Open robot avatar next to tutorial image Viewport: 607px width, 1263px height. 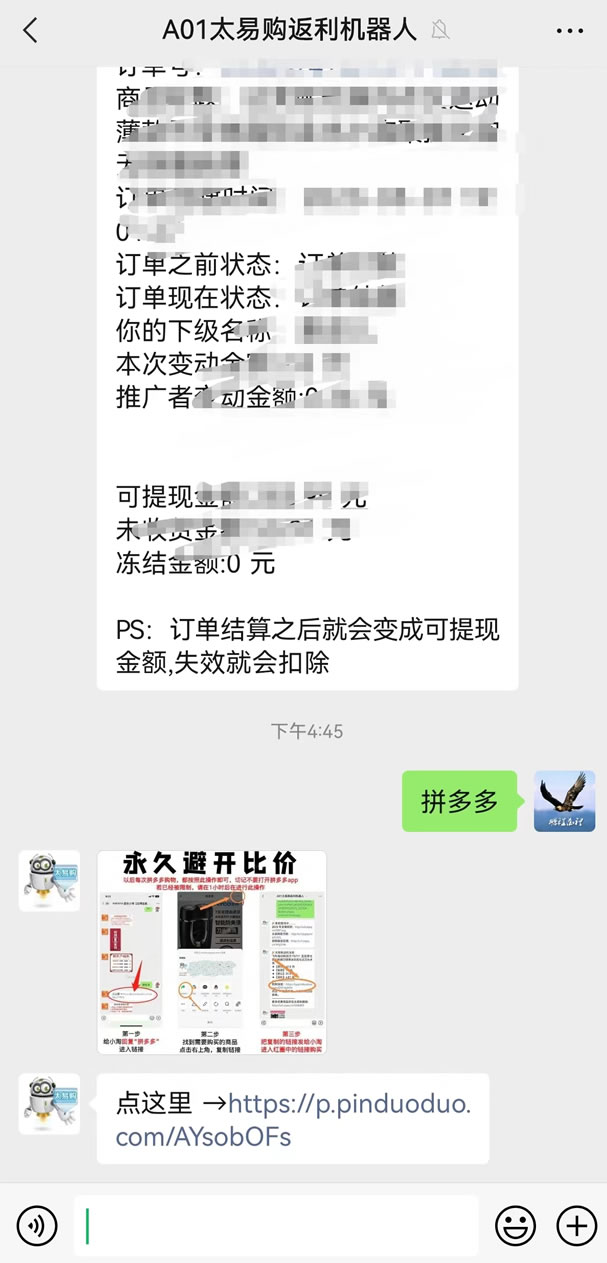(x=49, y=881)
